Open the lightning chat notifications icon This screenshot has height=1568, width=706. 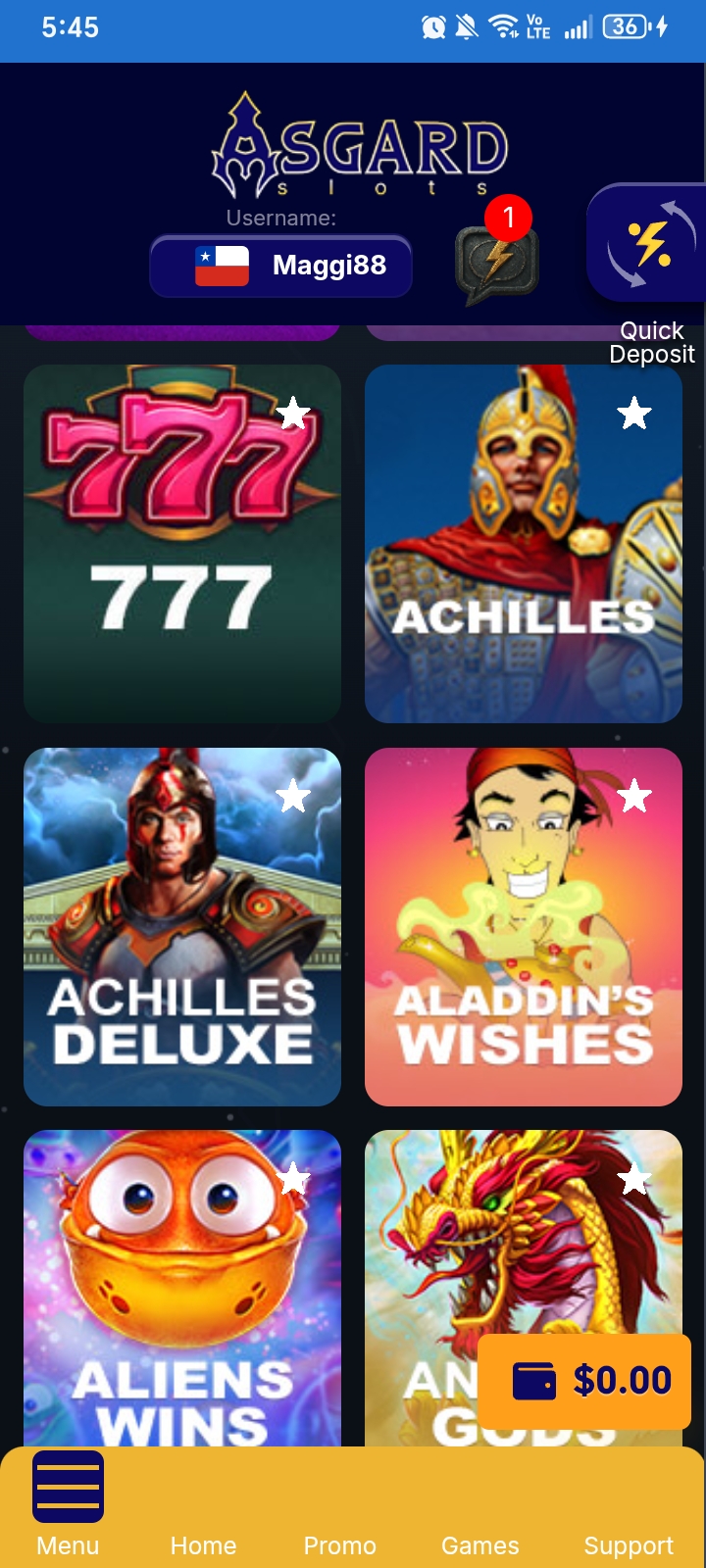(x=497, y=263)
